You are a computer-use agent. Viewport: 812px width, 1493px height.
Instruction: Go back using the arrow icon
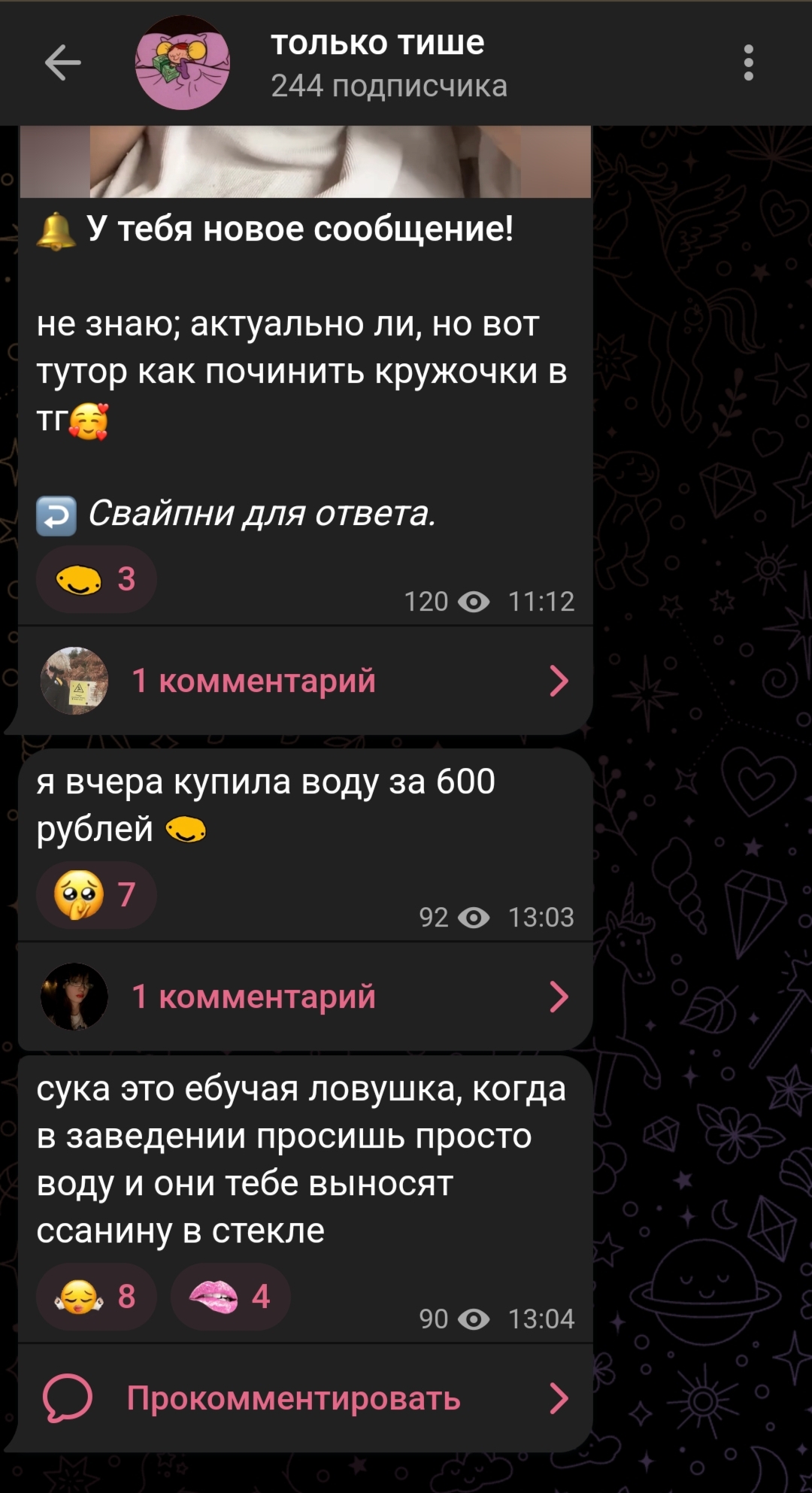62,62
